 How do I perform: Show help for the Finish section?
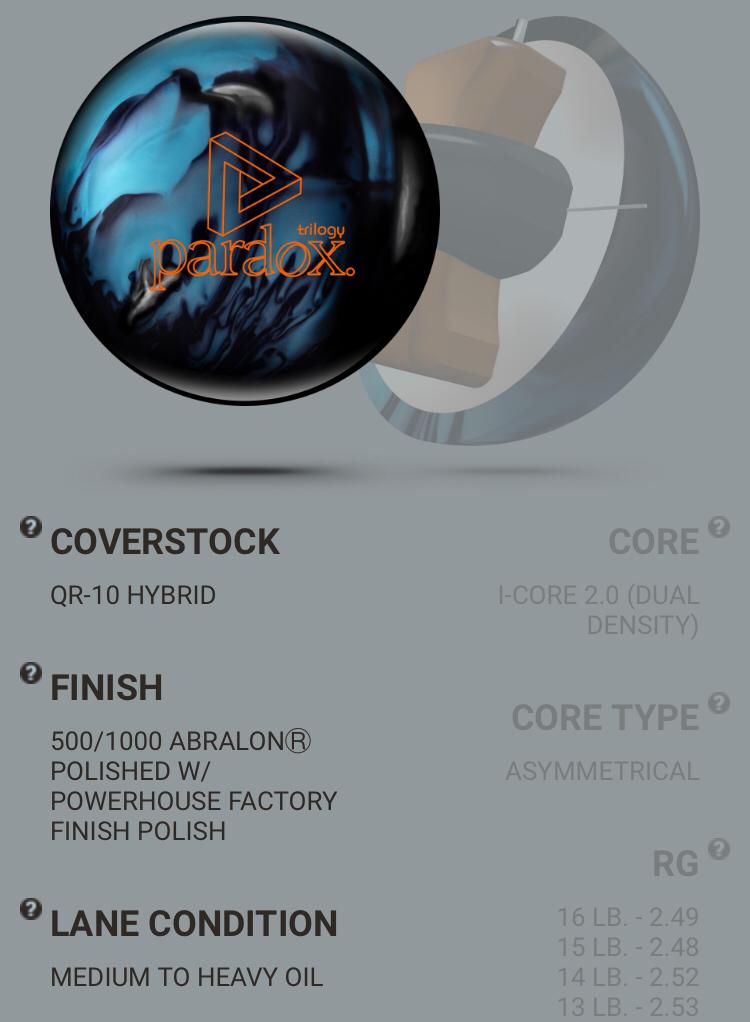tap(31, 674)
